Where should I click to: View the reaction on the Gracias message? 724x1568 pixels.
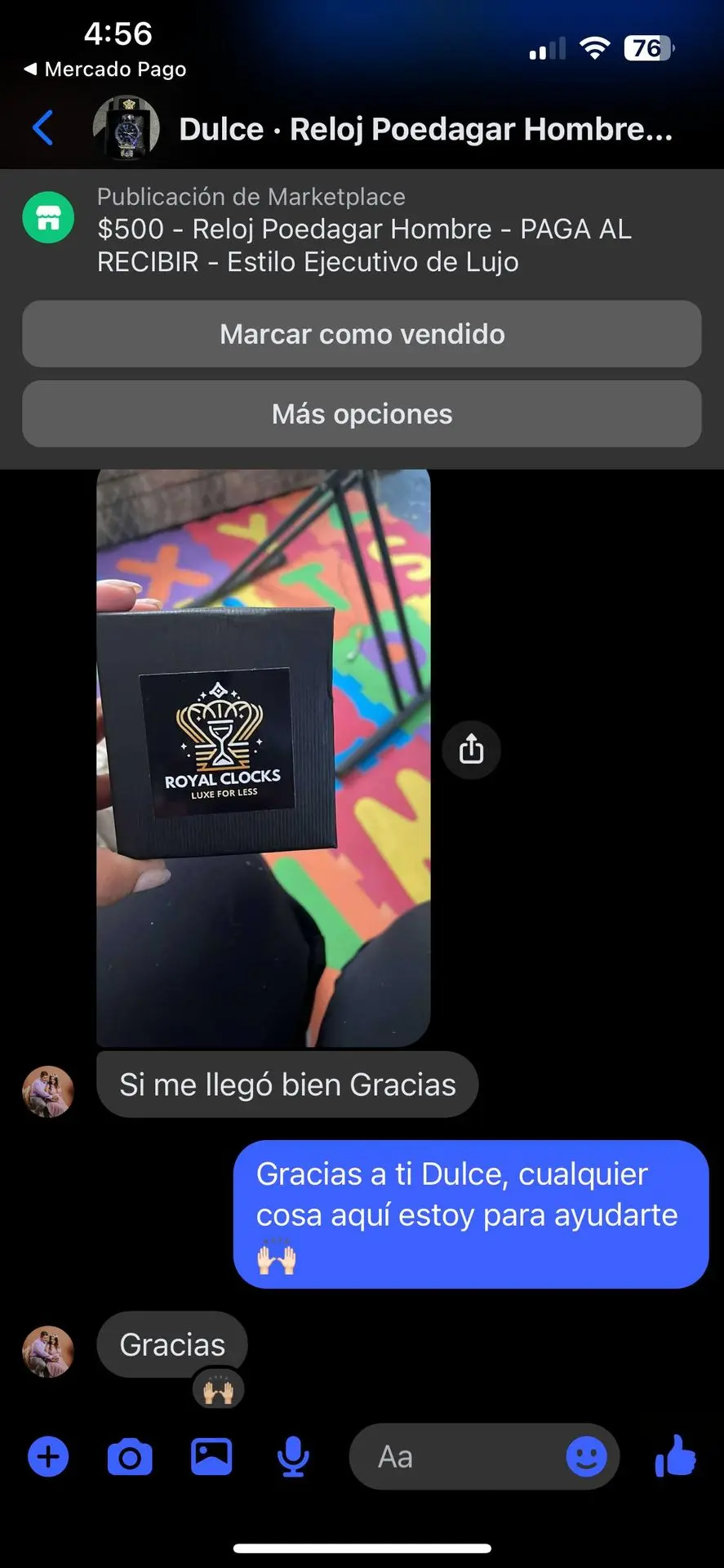tap(218, 1389)
